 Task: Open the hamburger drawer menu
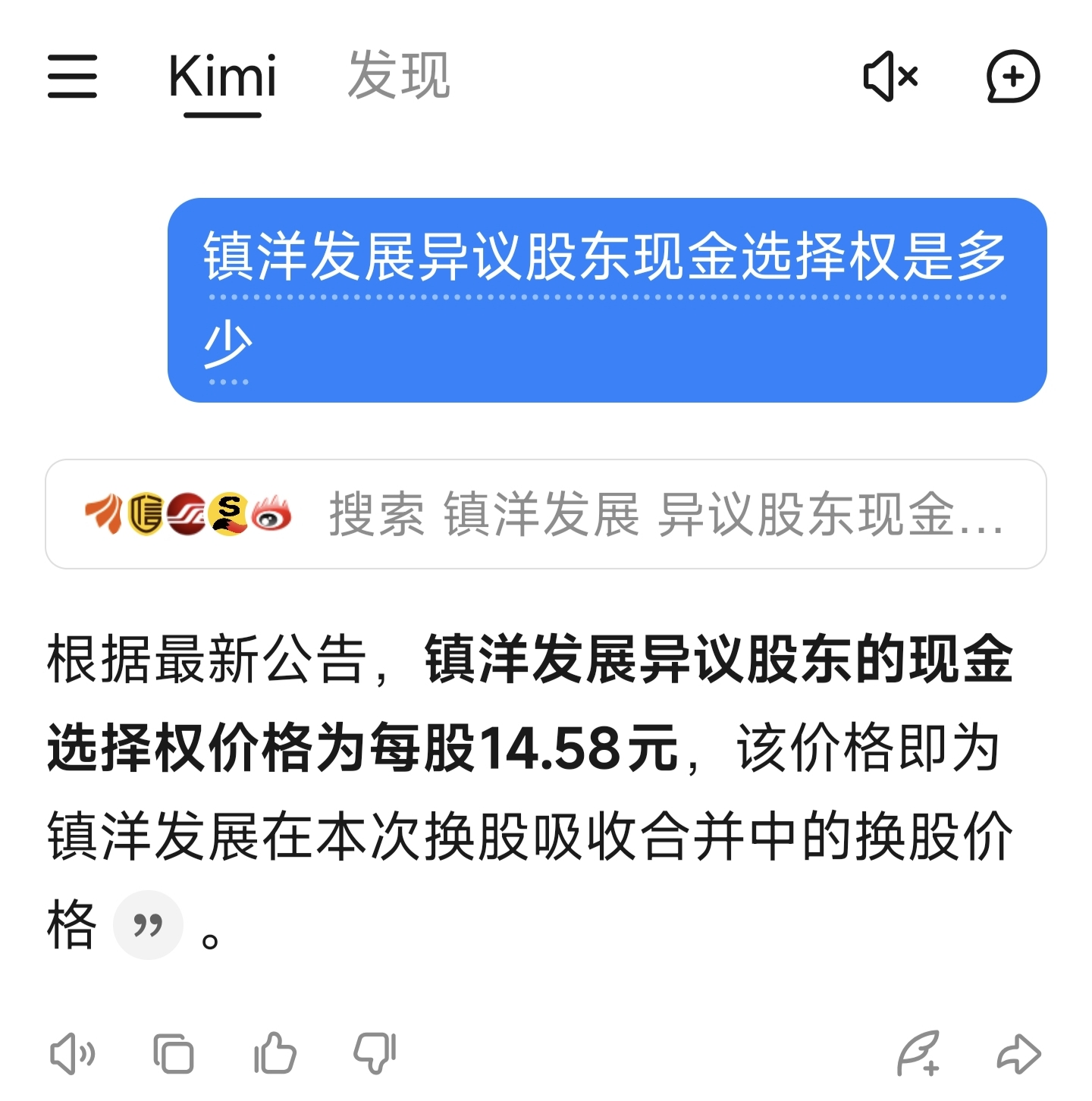72,76
